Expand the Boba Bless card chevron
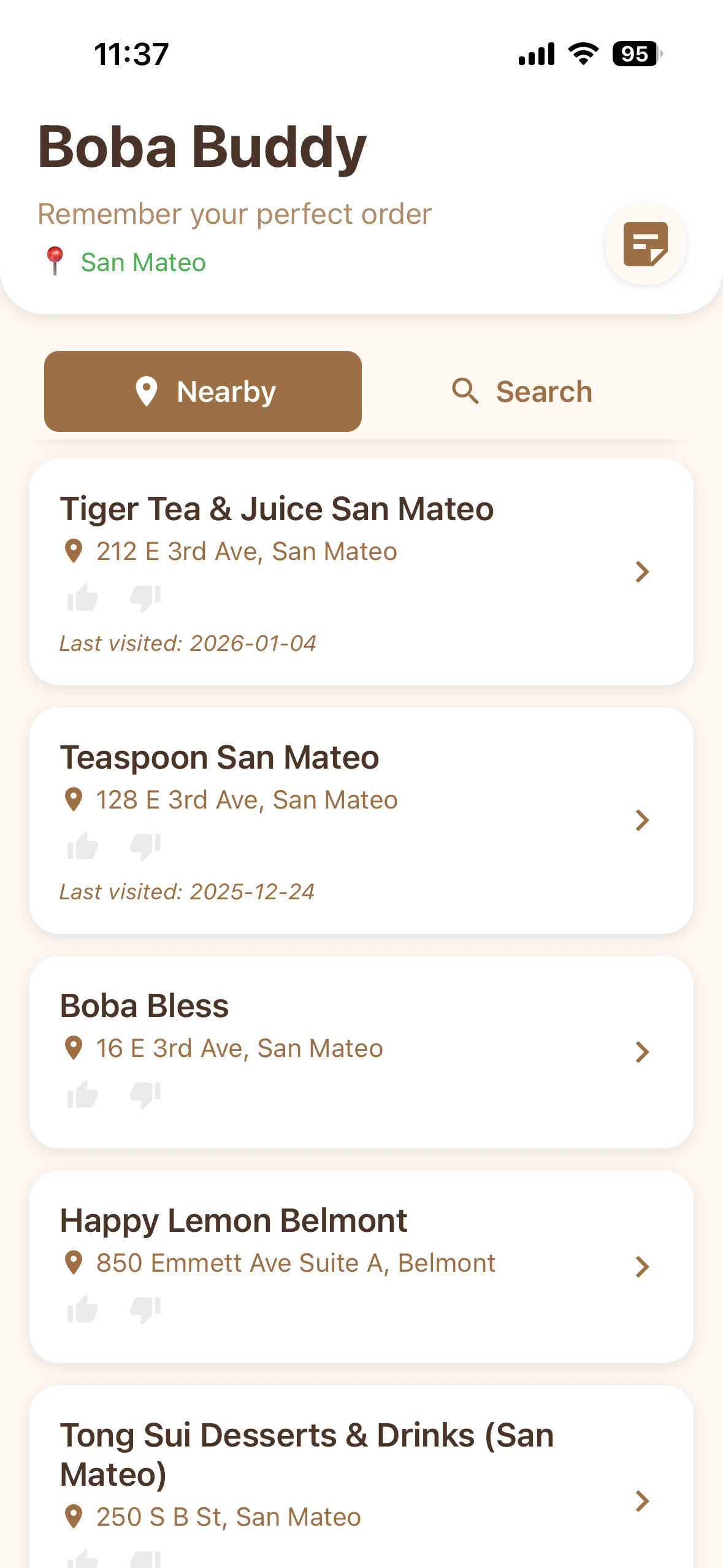 click(642, 1051)
